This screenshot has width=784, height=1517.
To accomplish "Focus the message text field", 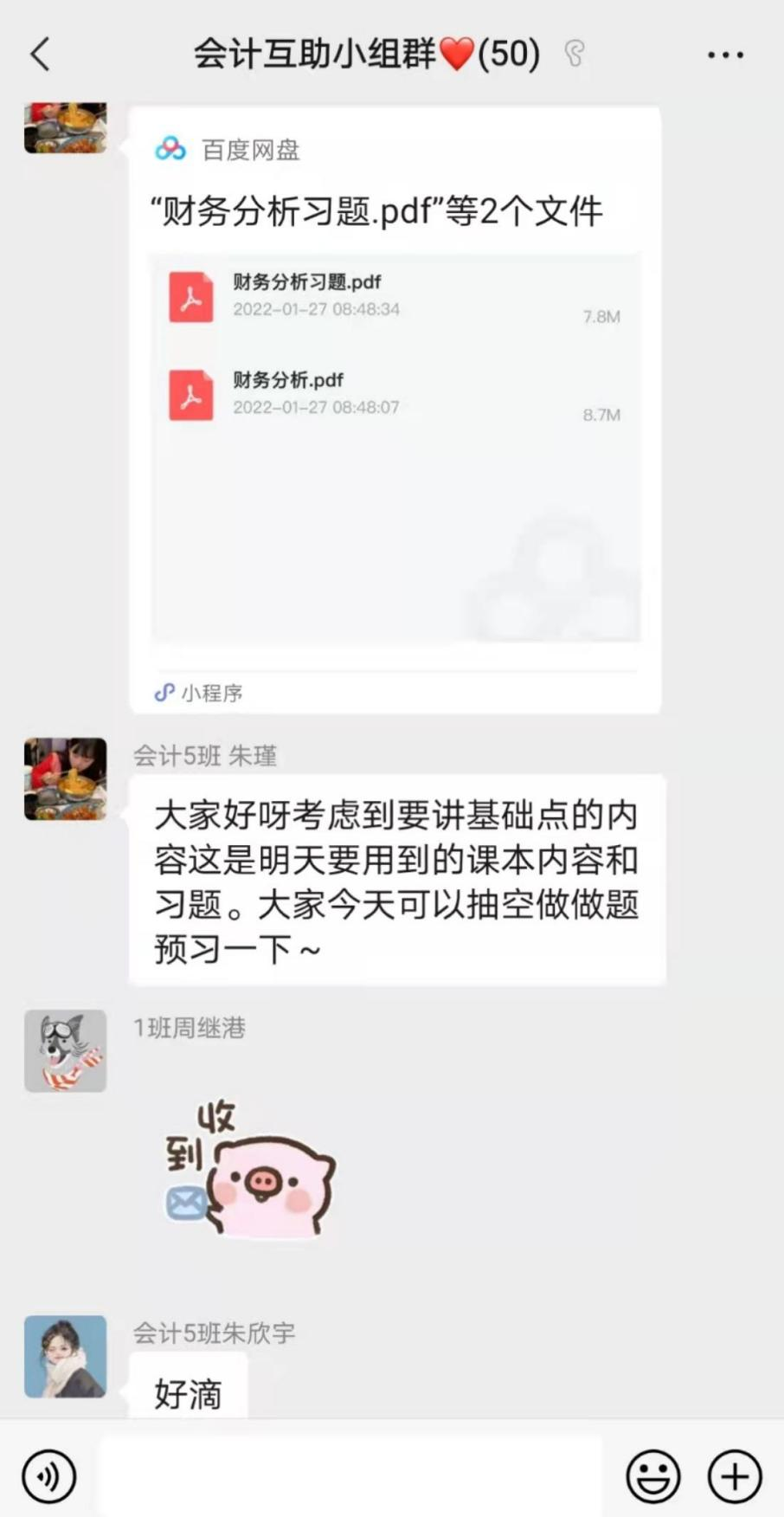I will (350, 1476).
